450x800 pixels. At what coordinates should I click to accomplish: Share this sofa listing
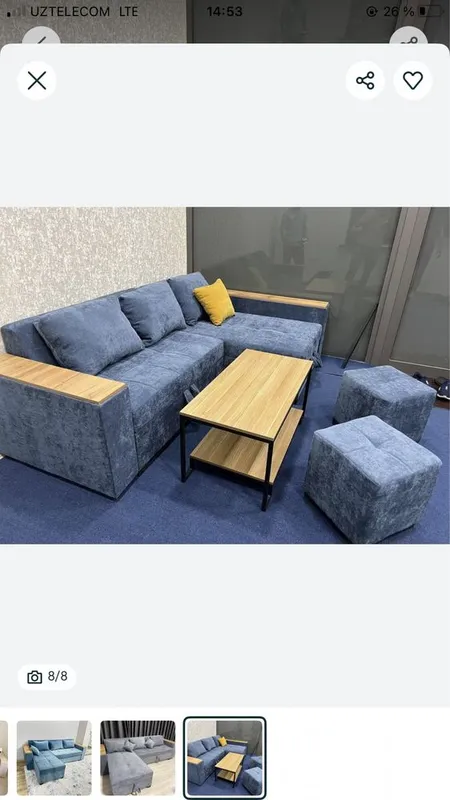pyautogui.click(x=365, y=81)
